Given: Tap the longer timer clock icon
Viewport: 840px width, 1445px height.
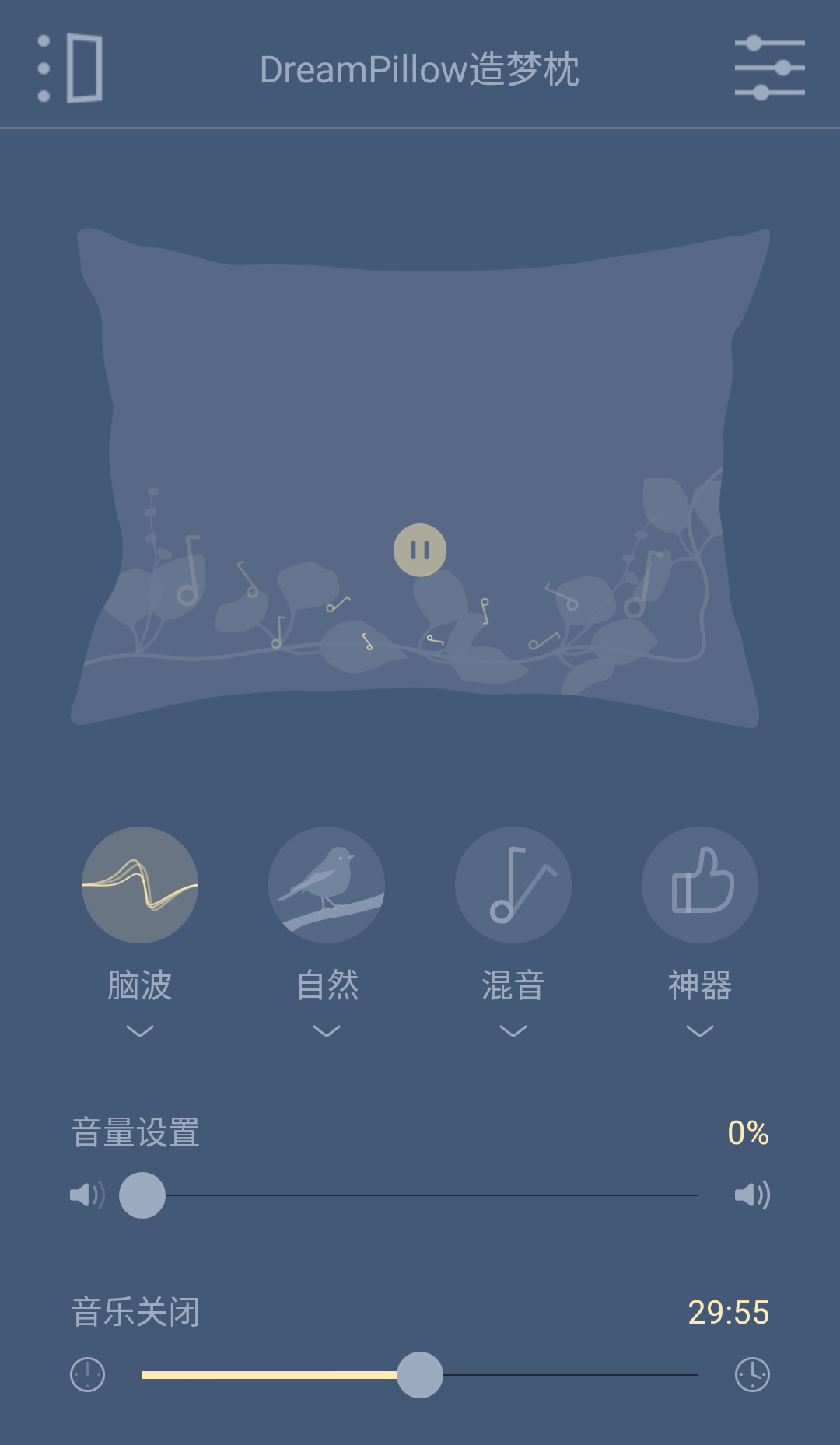Looking at the screenshot, I should tap(752, 1375).
